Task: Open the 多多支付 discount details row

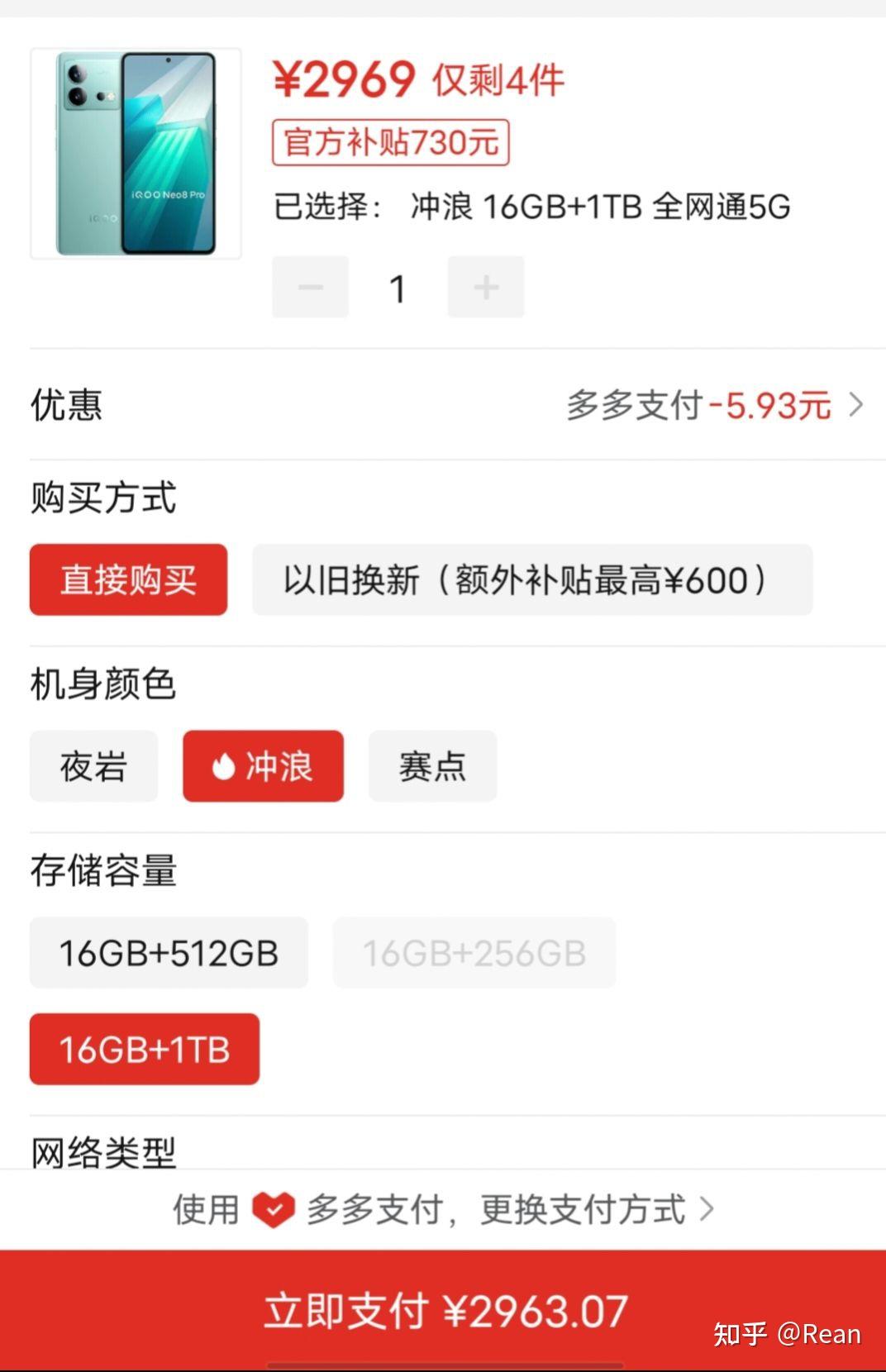Action: pos(714,405)
